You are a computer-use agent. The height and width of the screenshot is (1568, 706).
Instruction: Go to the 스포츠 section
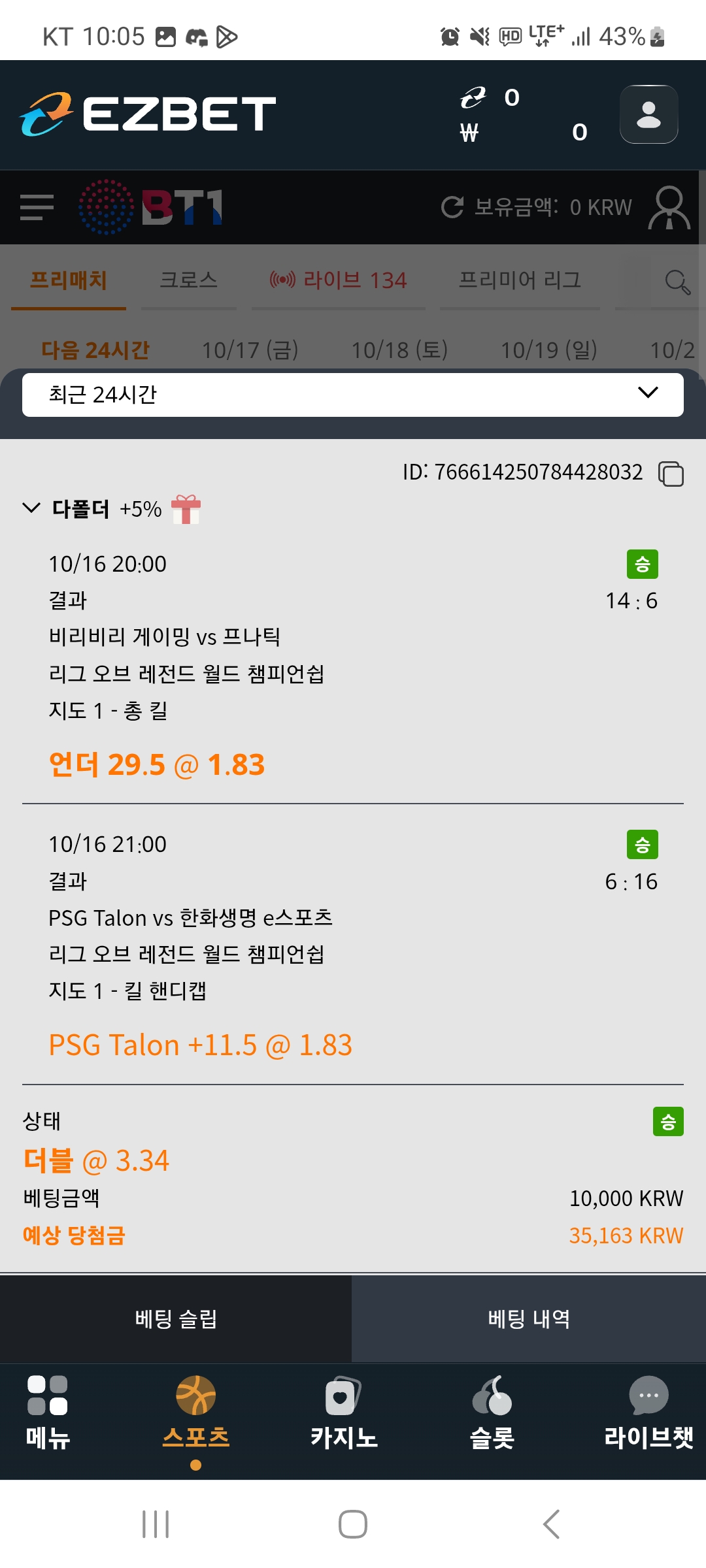pyautogui.click(x=195, y=1411)
